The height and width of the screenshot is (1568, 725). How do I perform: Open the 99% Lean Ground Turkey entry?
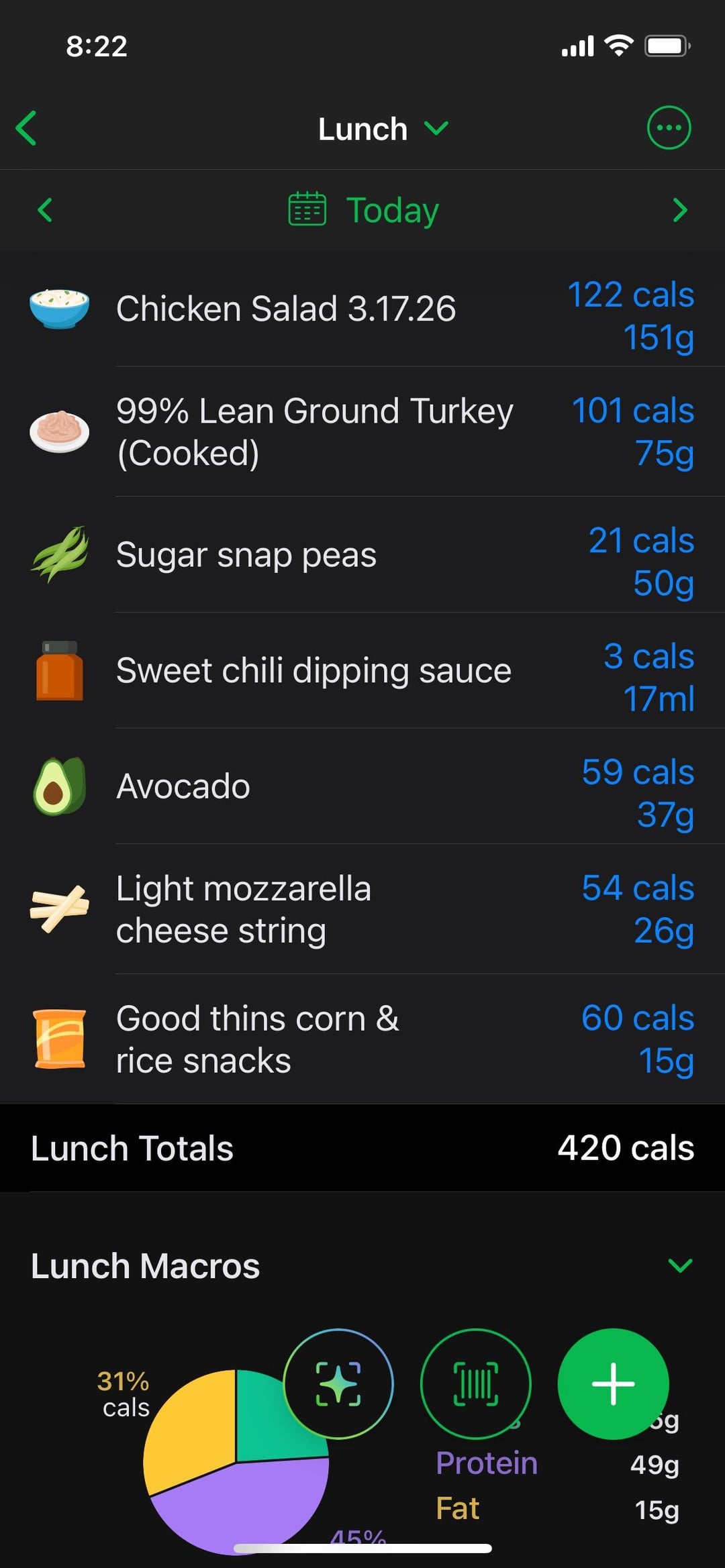tap(362, 432)
